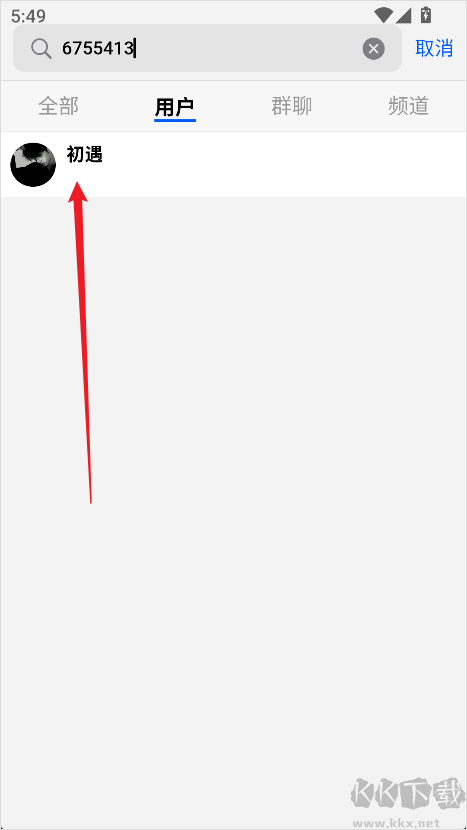Clear the search text with the X icon
Screen dimensions: 467x830
(x=373, y=49)
